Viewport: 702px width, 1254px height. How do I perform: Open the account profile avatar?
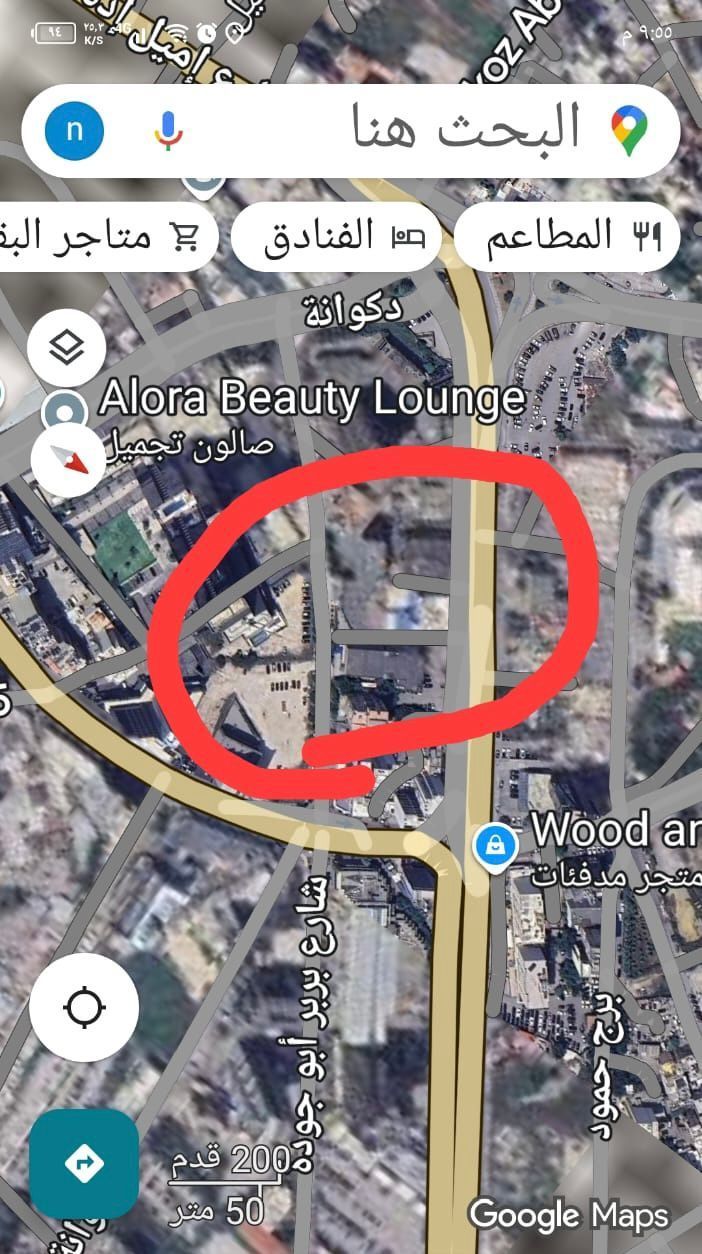coord(74,131)
